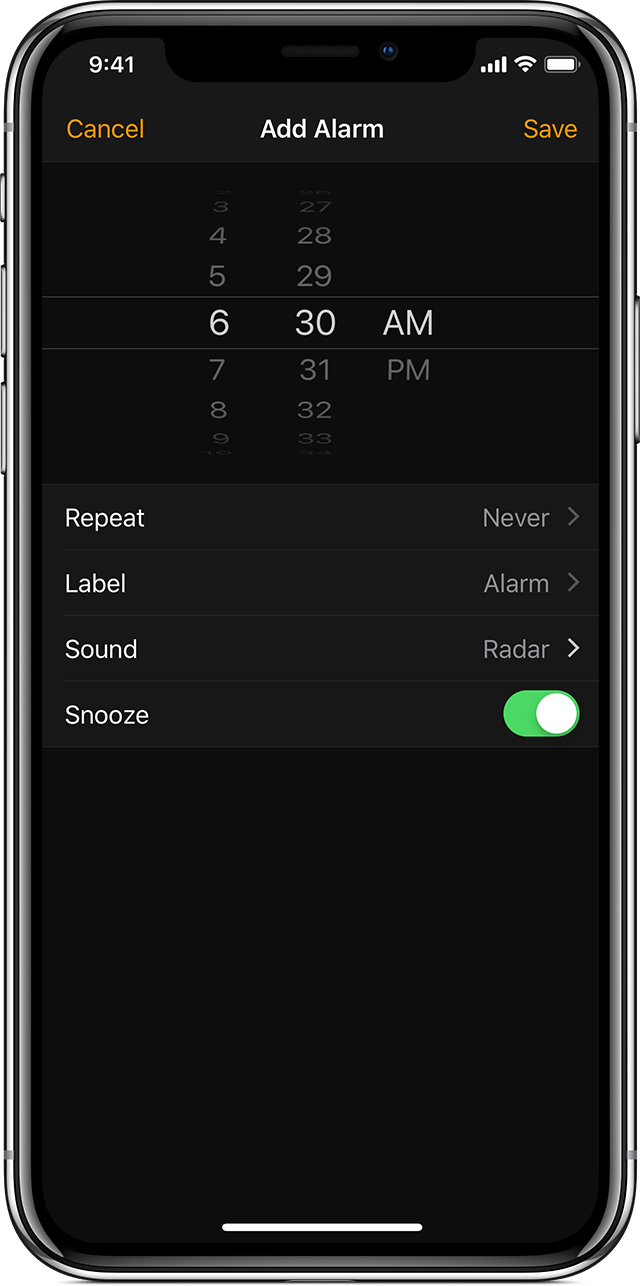Select hour 5 in the picker
Viewport: 640px width, 1286px height.
(218, 276)
